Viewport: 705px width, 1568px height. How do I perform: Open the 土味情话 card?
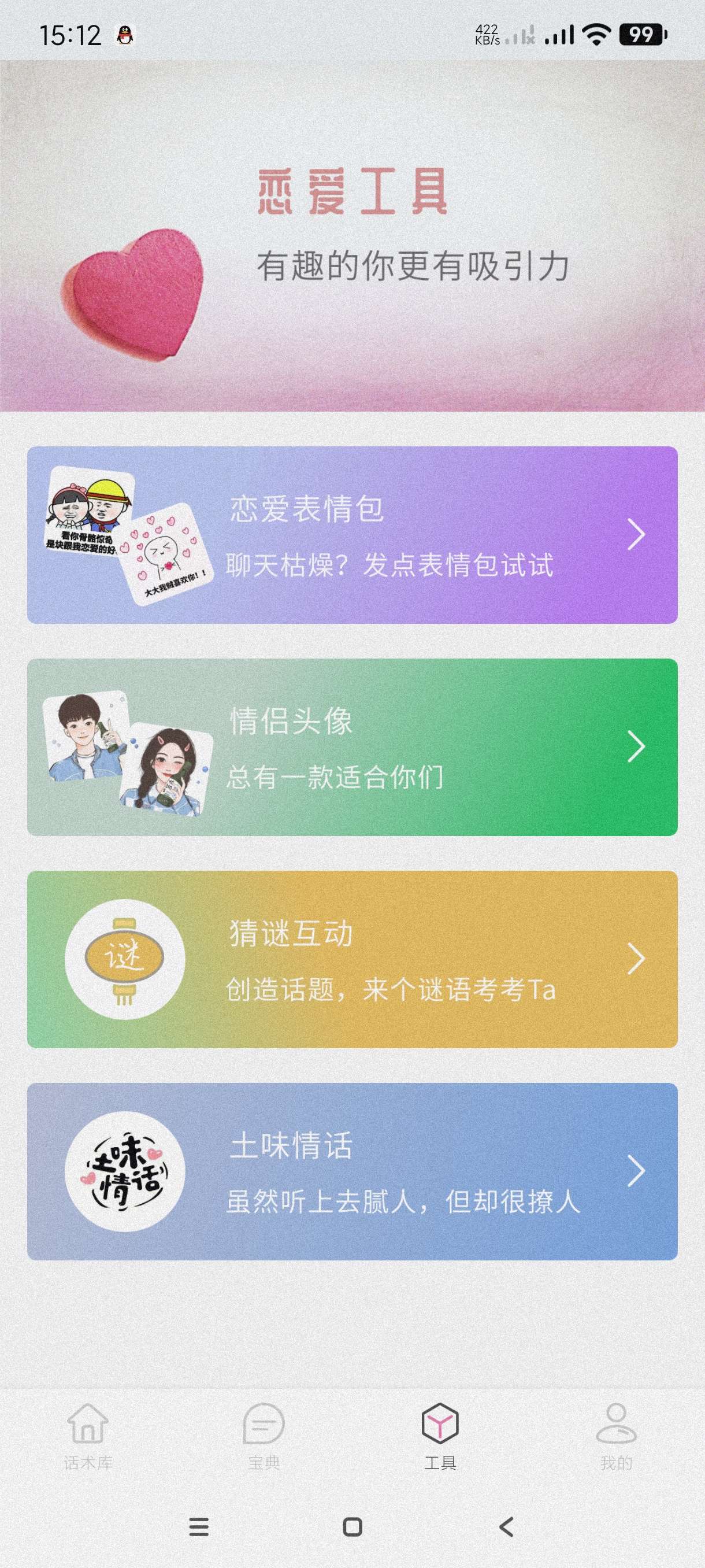[352, 1171]
